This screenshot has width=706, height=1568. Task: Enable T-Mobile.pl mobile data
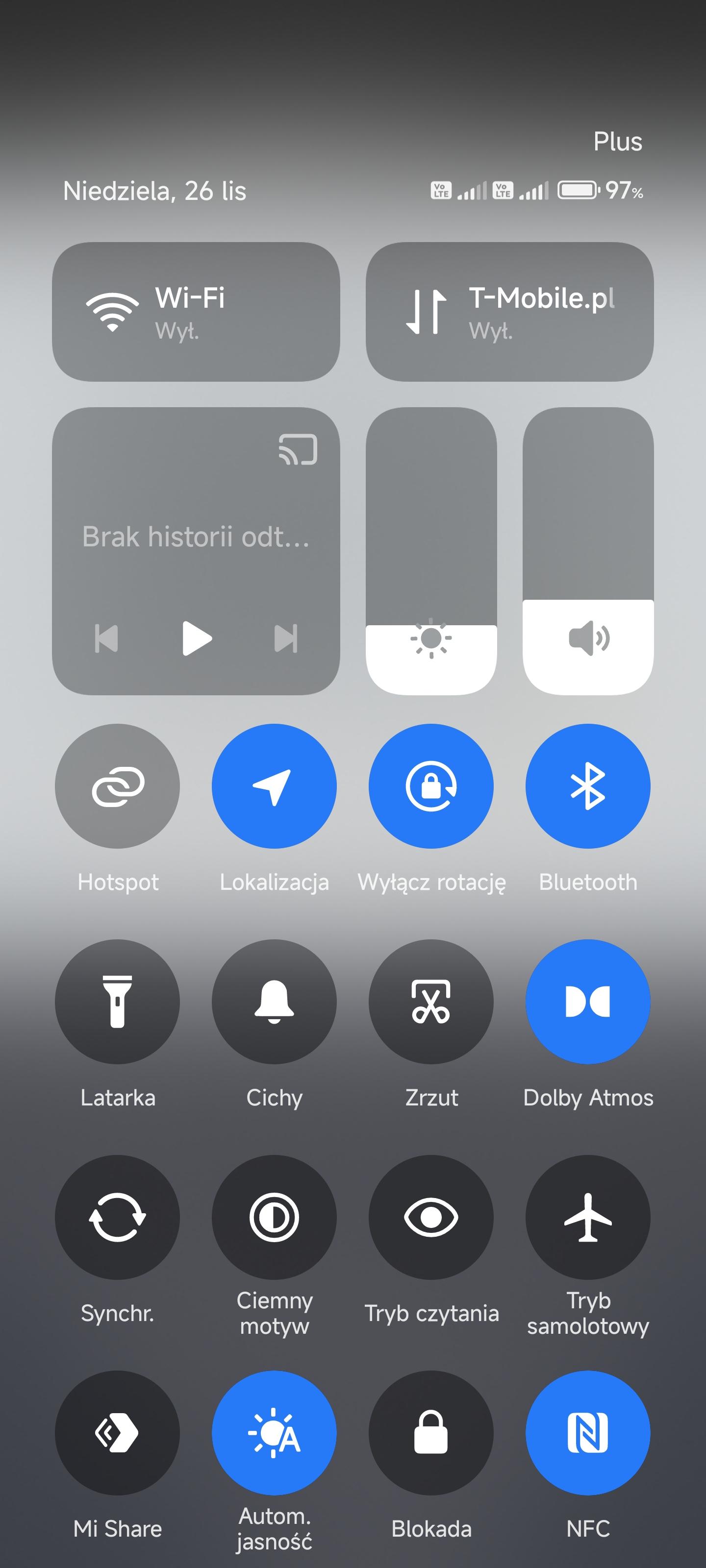click(509, 312)
